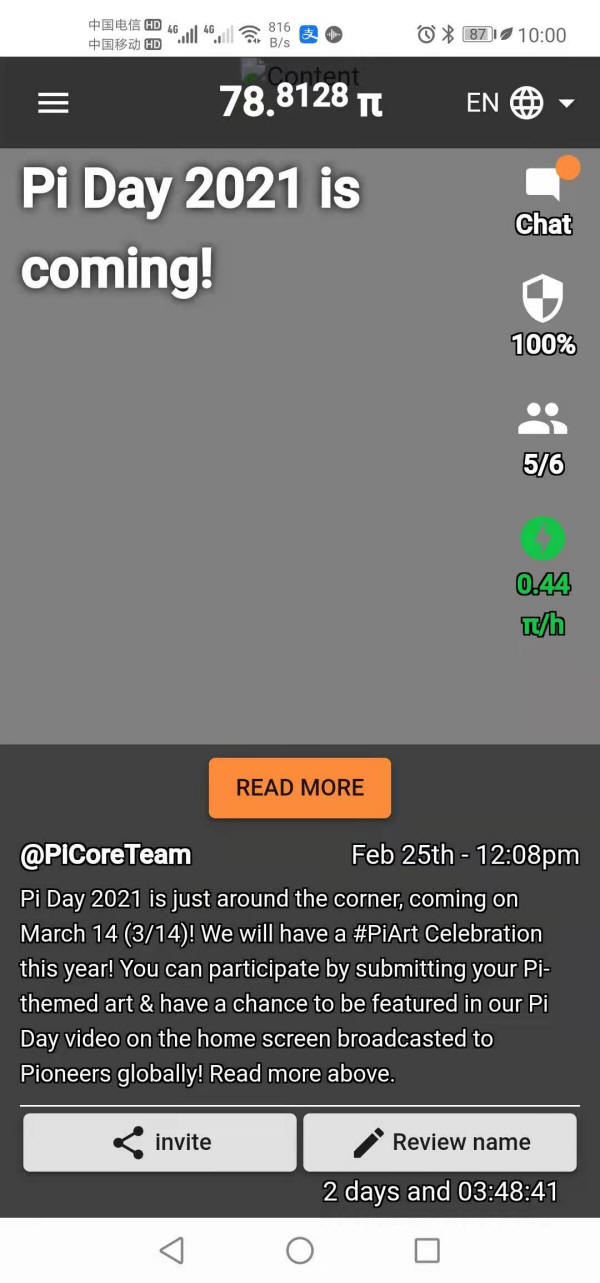600x1283 pixels.
Task: Tap the green lightning mining button
Action: click(543, 539)
